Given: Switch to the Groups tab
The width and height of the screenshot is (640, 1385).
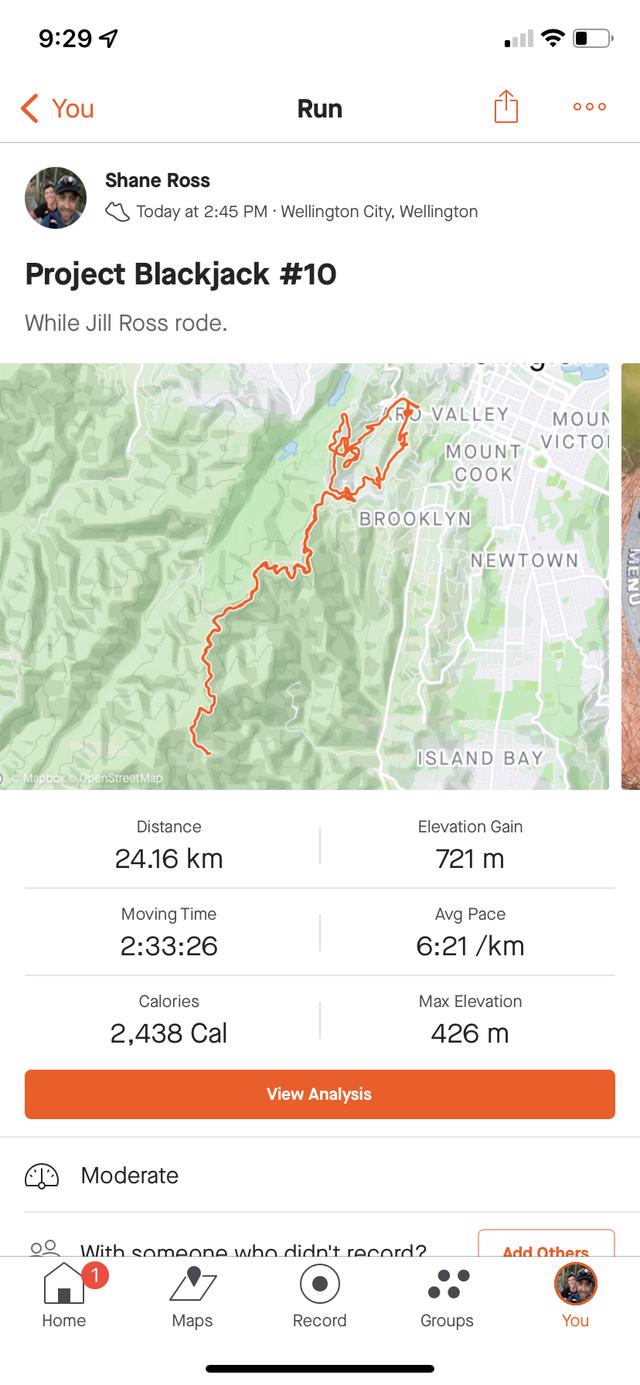Looking at the screenshot, I should click(x=446, y=1295).
